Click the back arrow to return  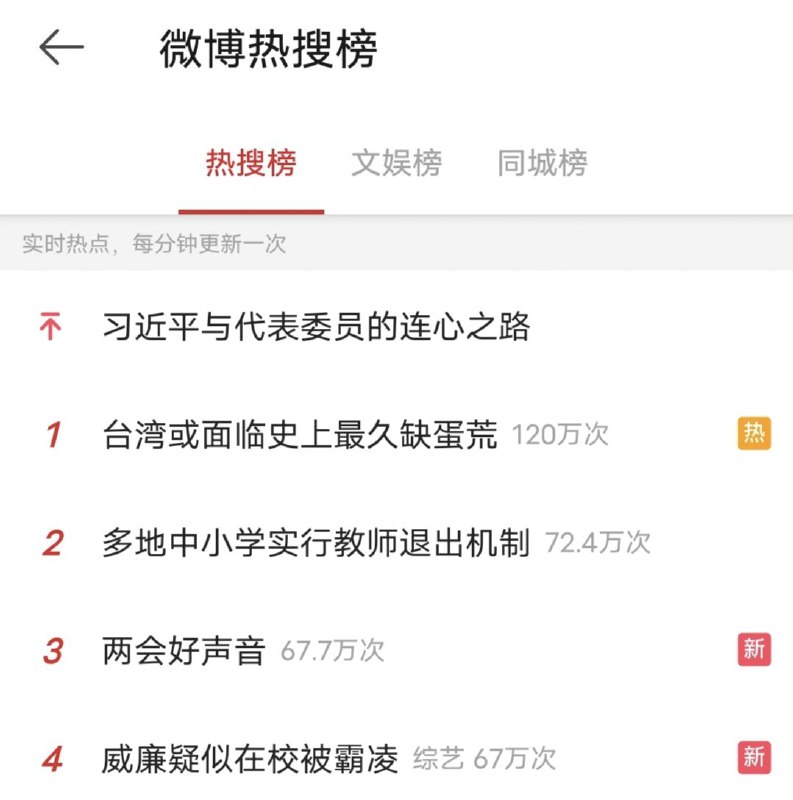62,47
